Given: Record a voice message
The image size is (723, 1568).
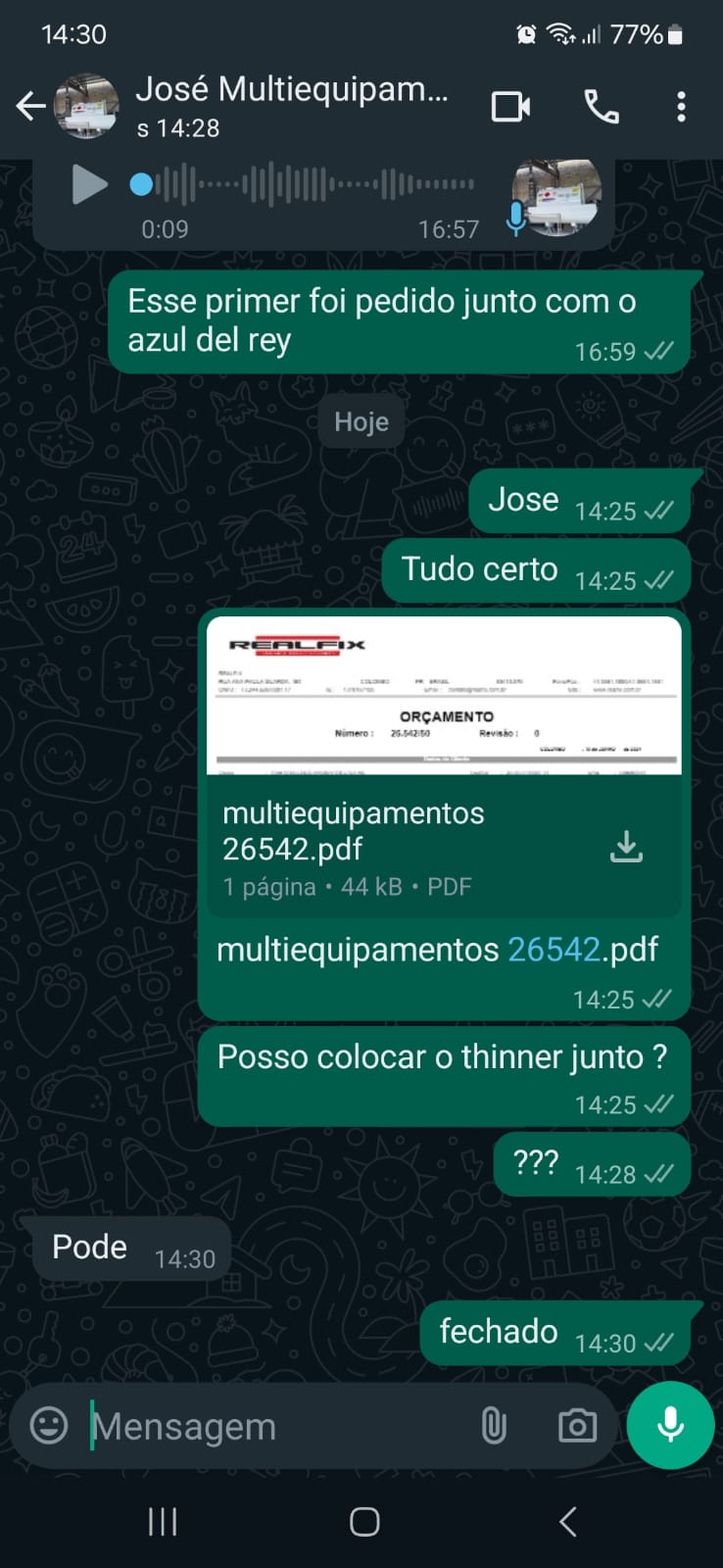Looking at the screenshot, I should [671, 1425].
